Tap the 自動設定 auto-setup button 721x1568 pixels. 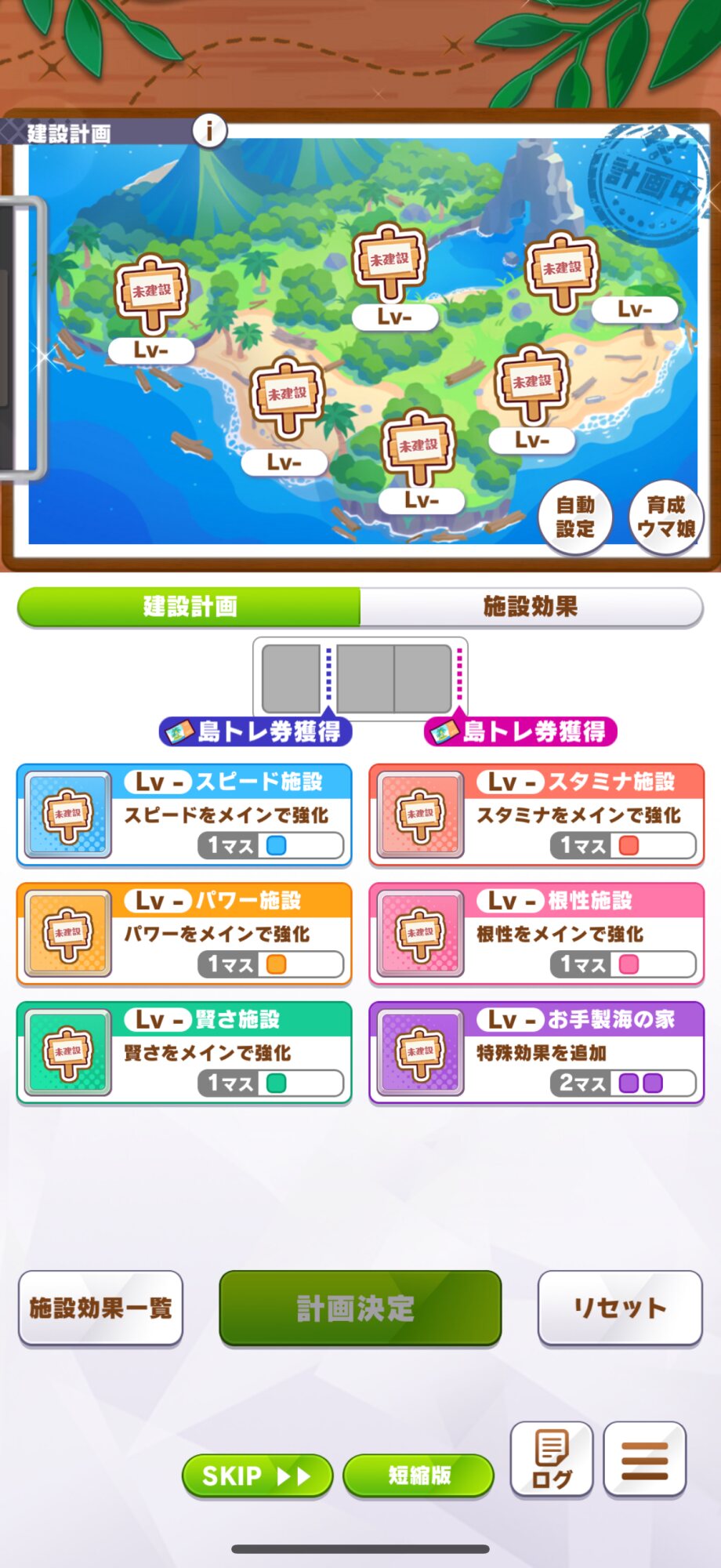click(575, 517)
